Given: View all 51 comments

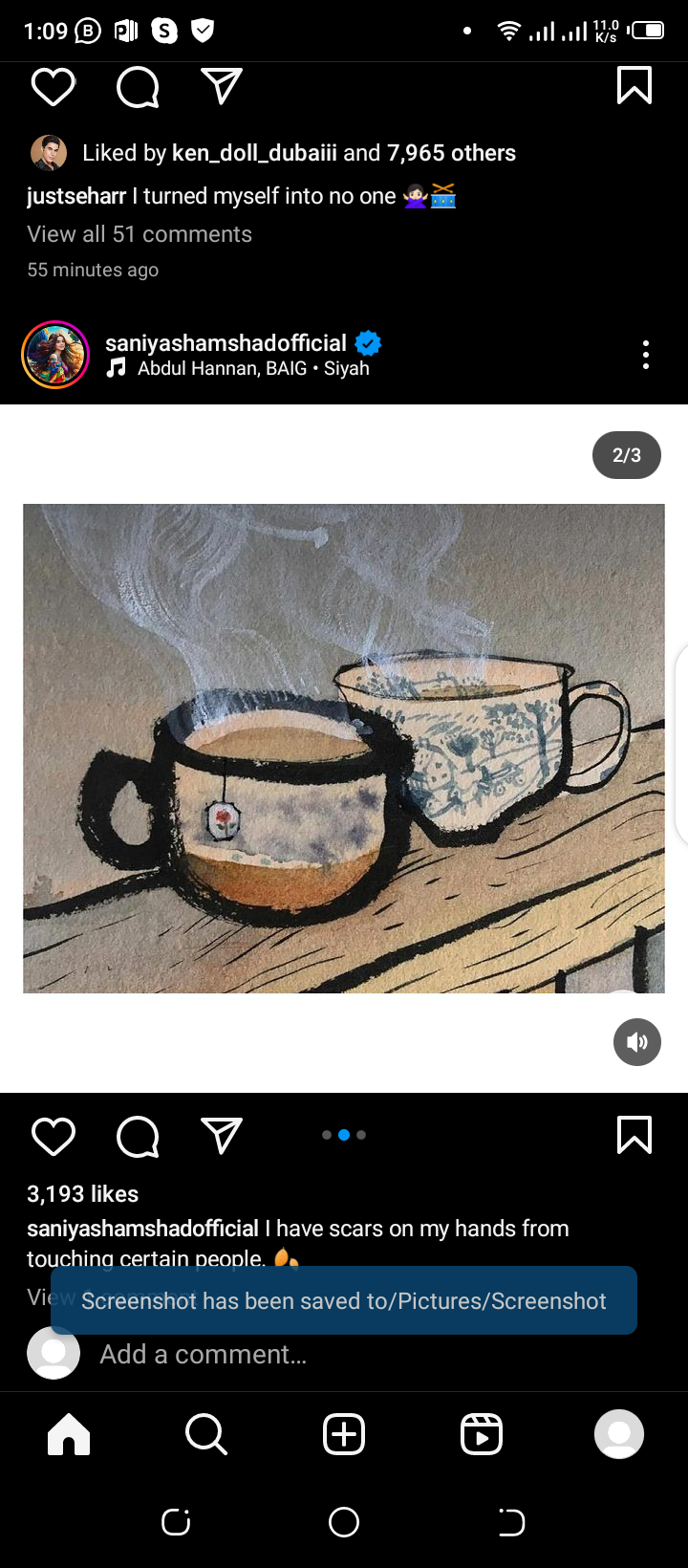Looking at the screenshot, I should (140, 234).
